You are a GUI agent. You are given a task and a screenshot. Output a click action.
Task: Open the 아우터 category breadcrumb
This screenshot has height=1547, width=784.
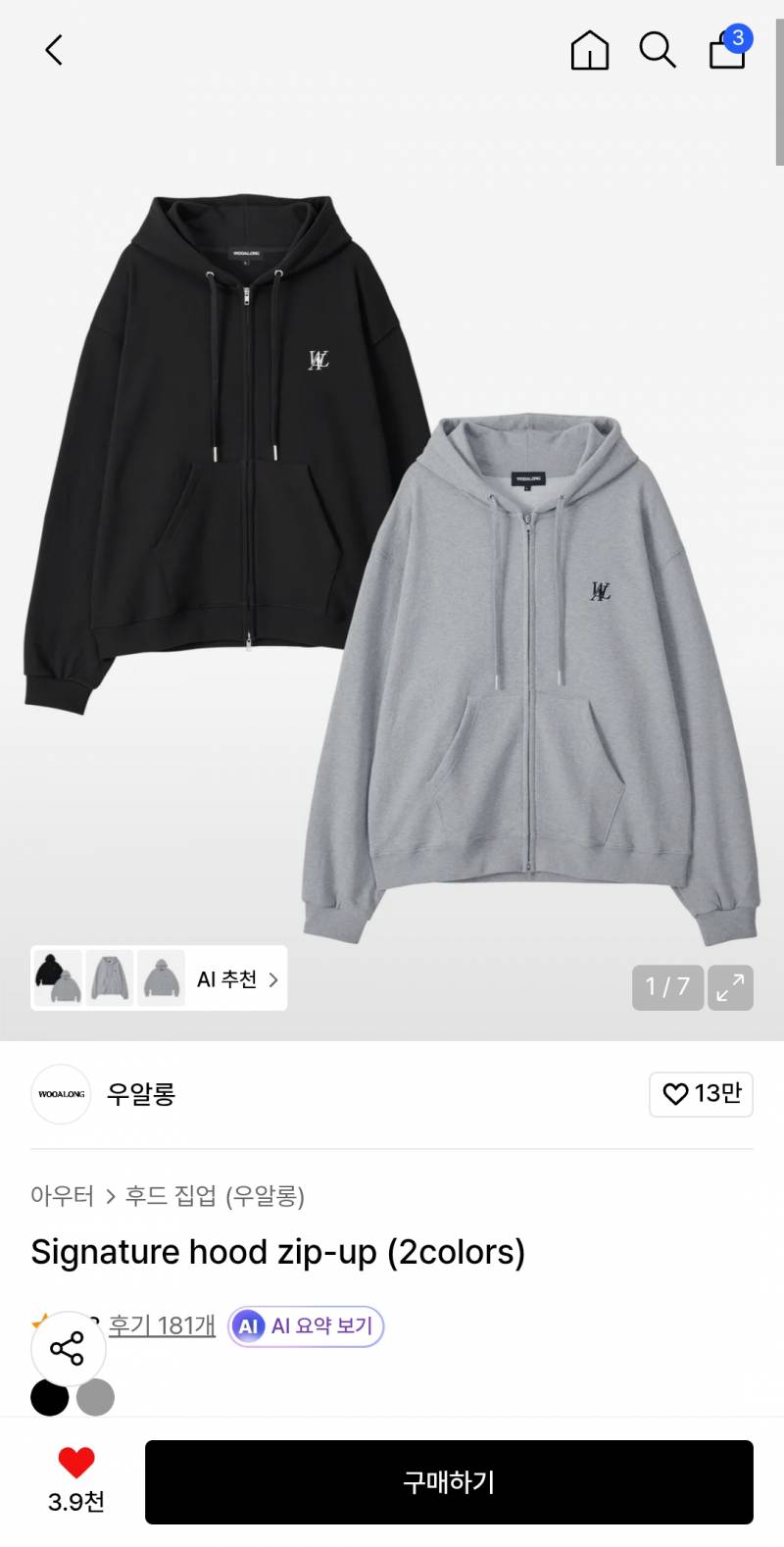[x=62, y=1196]
